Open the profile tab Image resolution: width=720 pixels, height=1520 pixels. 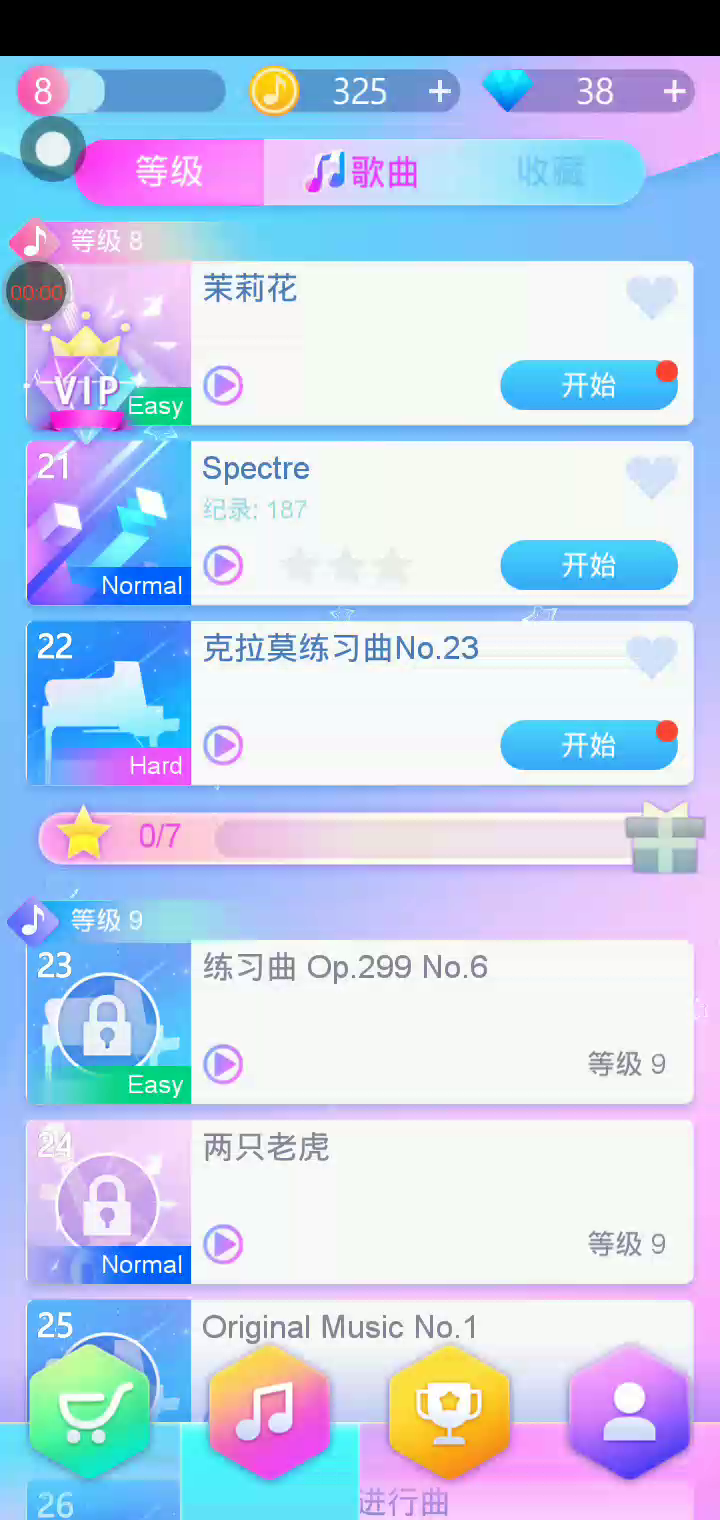coord(629,1412)
